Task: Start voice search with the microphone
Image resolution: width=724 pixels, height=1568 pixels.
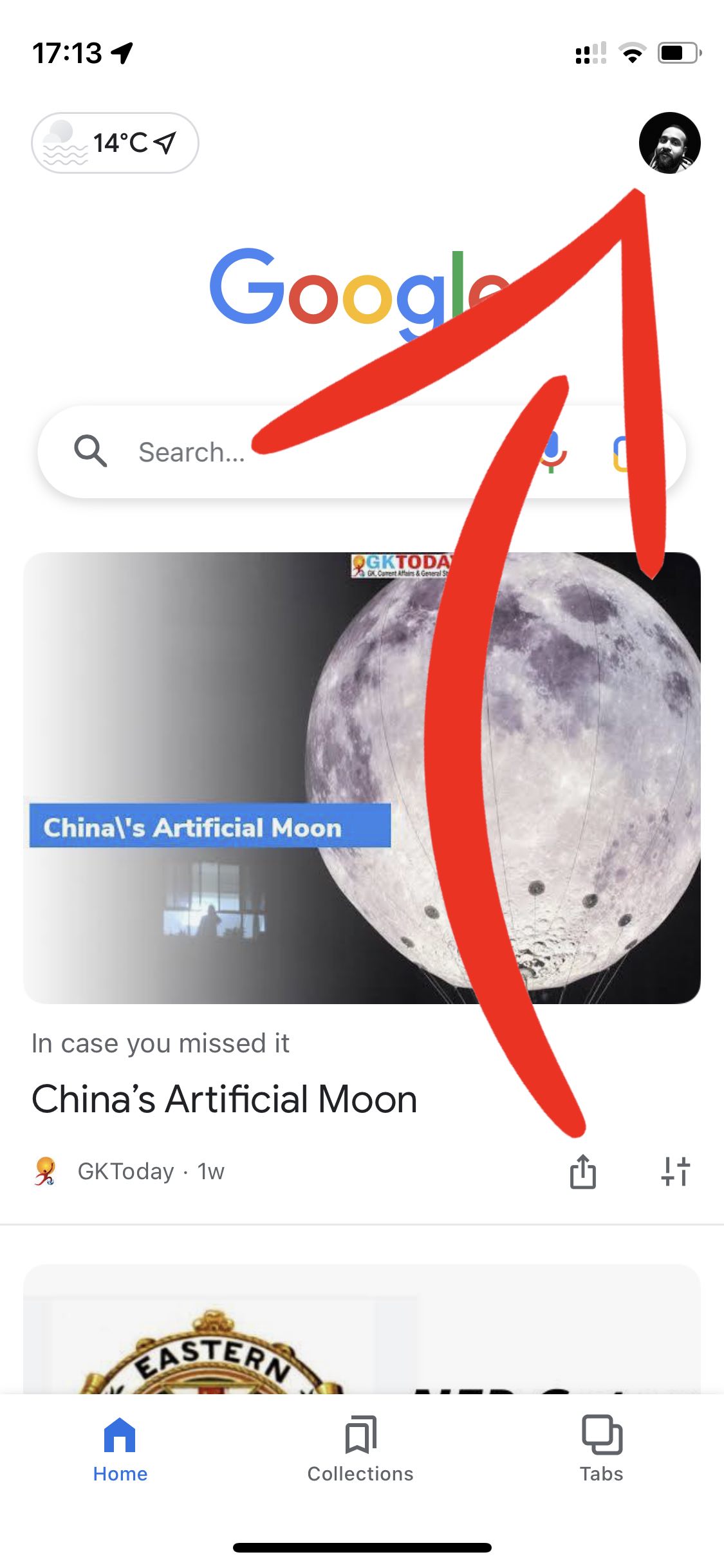Action: (552, 452)
